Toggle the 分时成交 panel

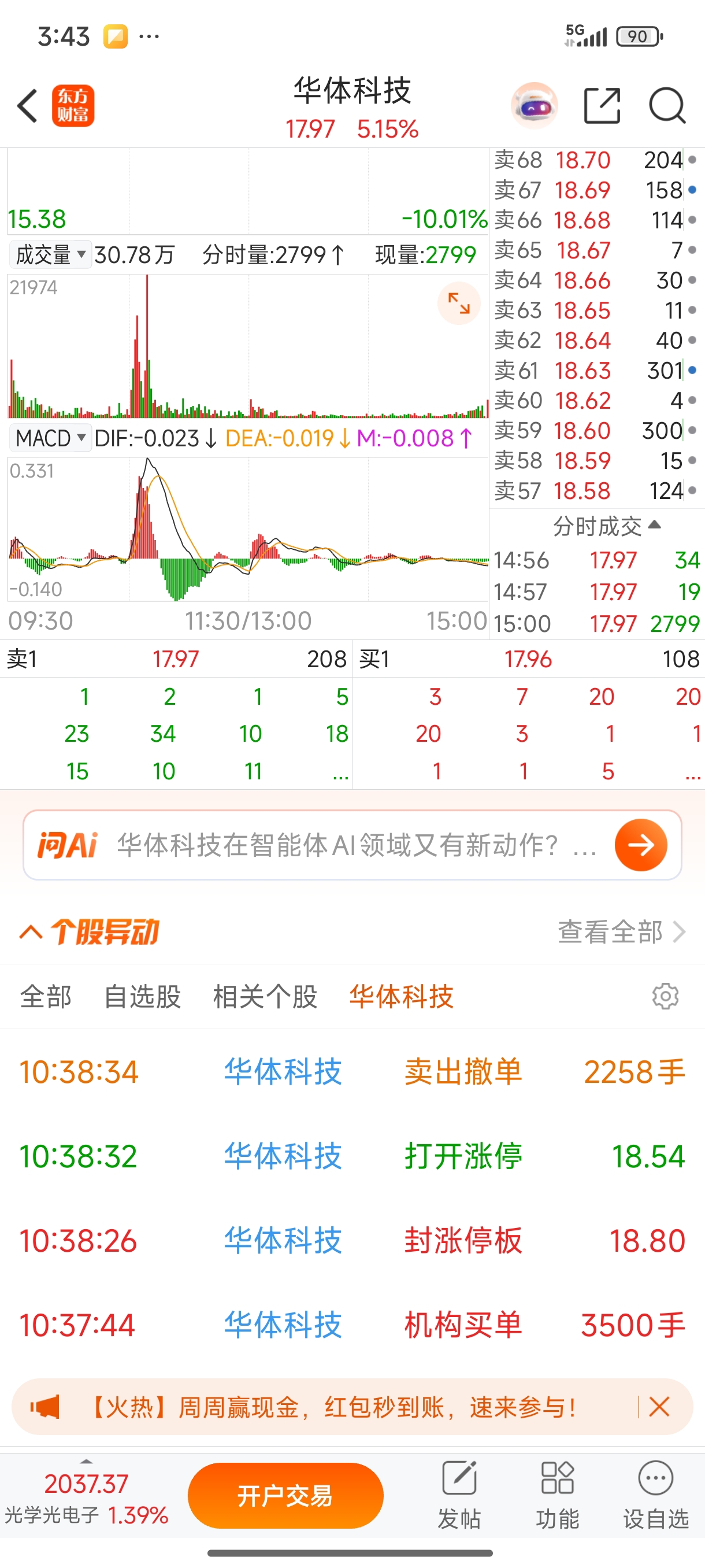click(x=606, y=526)
